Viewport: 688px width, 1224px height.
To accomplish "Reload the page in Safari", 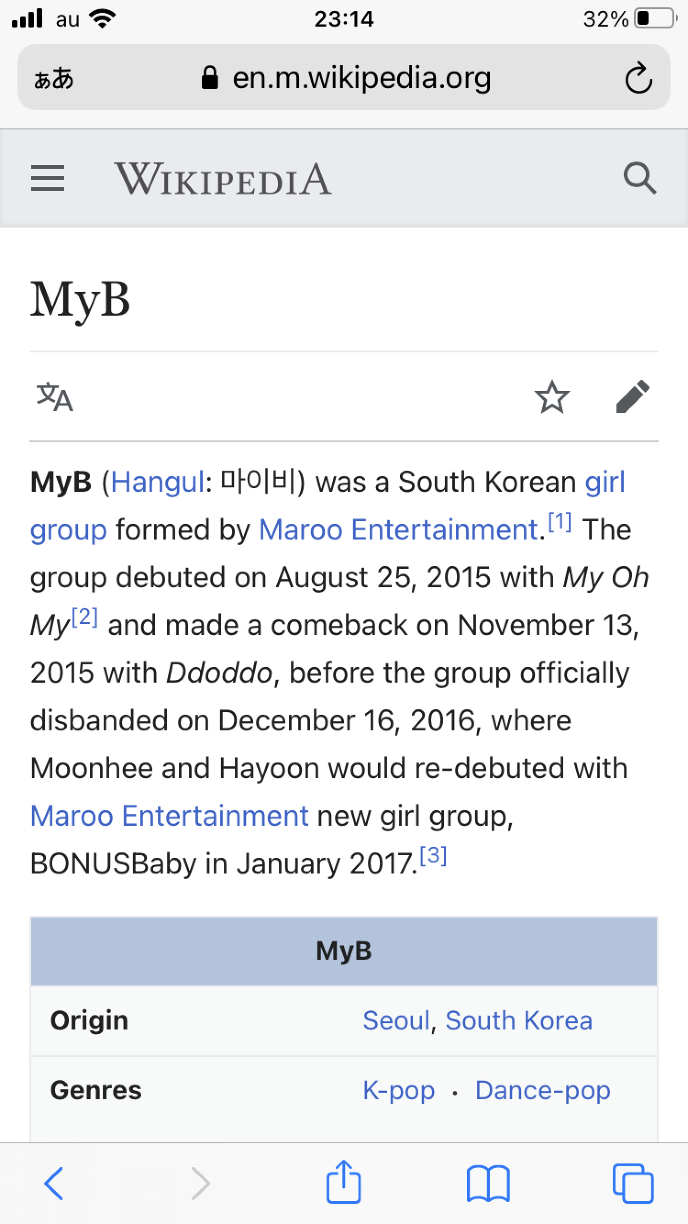I will point(638,78).
